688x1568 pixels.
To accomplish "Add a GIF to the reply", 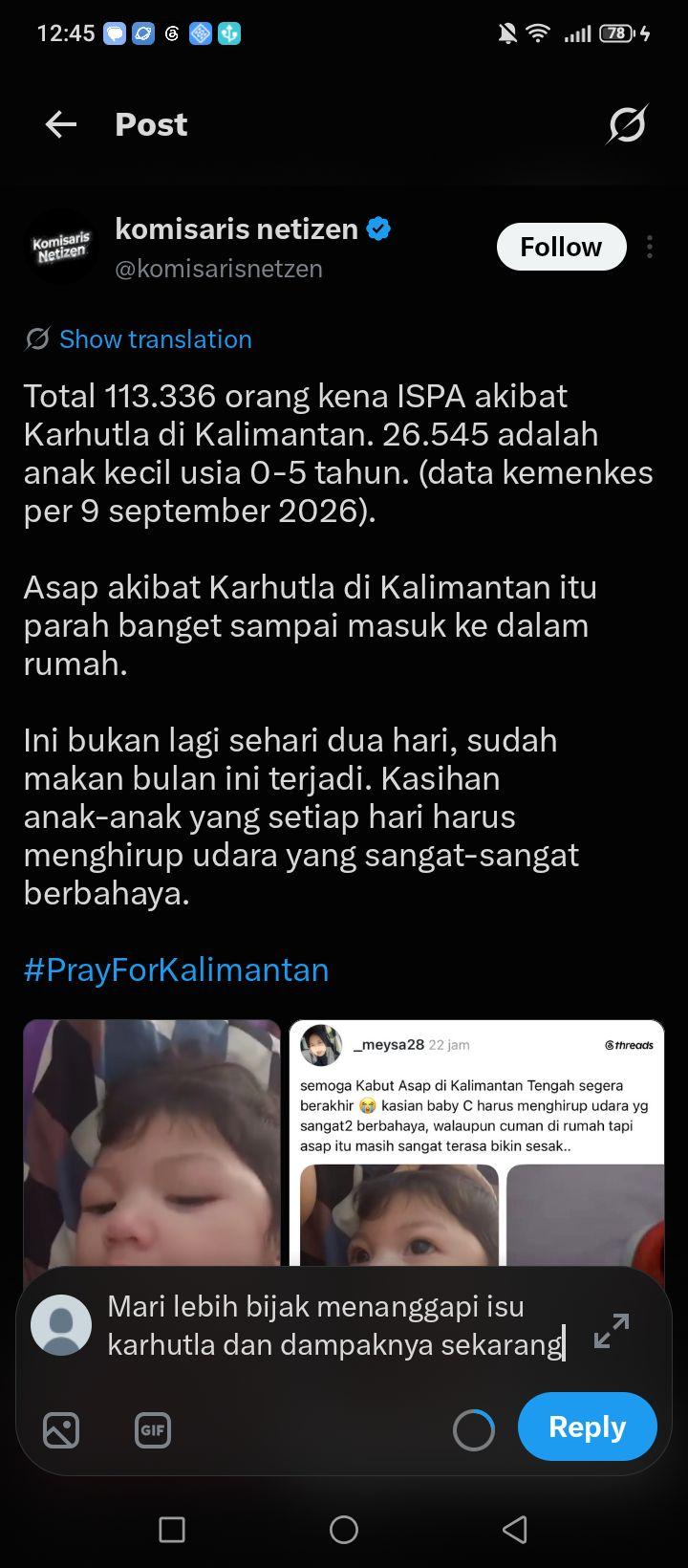I will point(153,1430).
